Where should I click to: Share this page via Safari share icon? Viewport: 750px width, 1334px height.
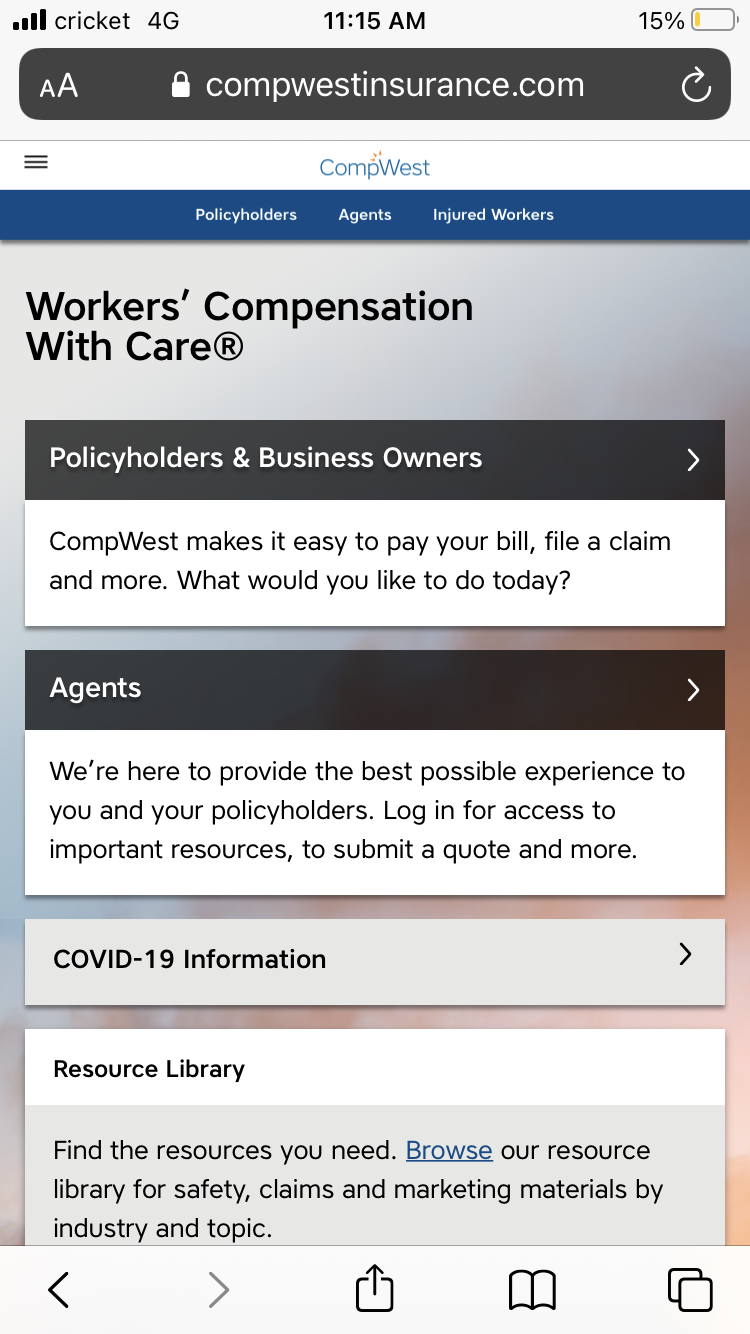pyautogui.click(x=375, y=1287)
